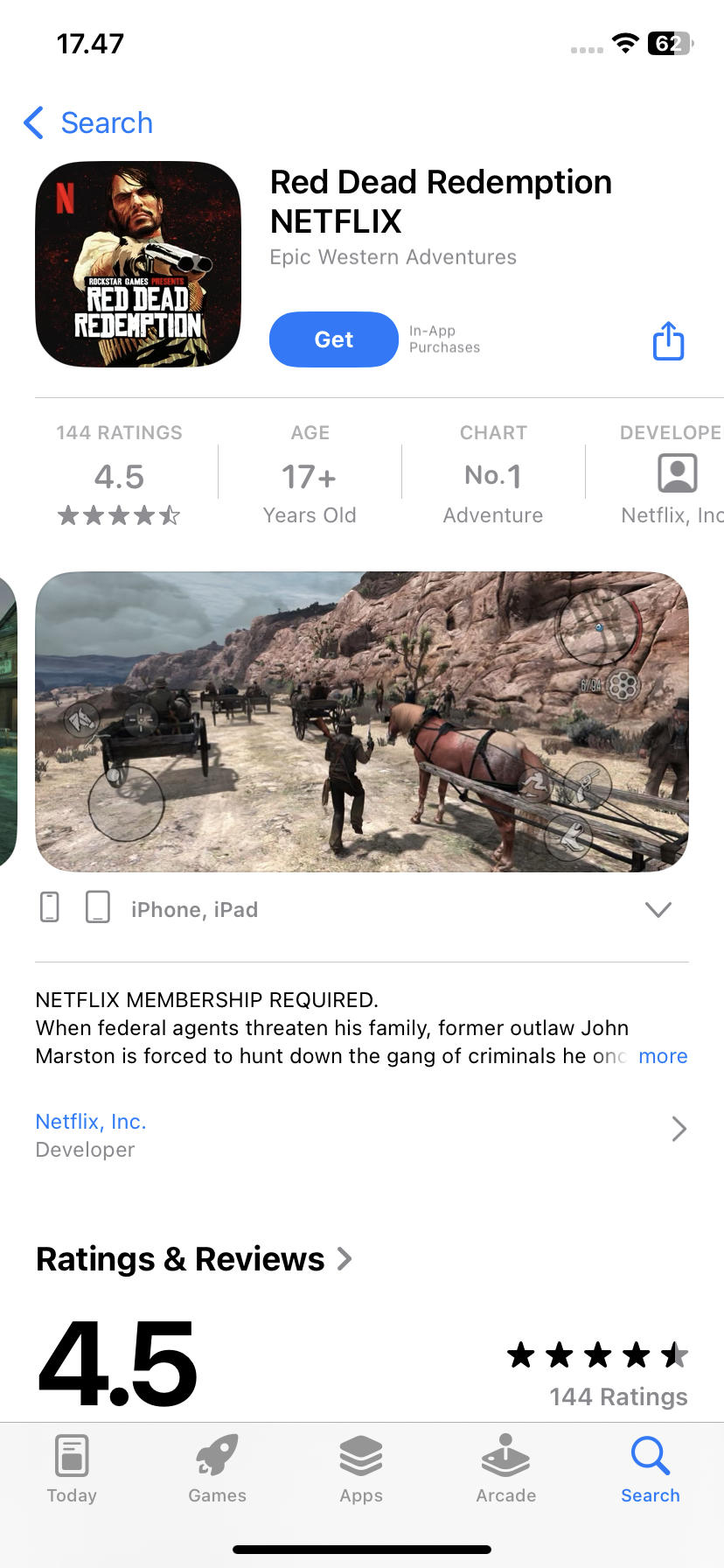Tap more to expand description
The width and height of the screenshot is (724, 1568).
pyautogui.click(x=662, y=1056)
